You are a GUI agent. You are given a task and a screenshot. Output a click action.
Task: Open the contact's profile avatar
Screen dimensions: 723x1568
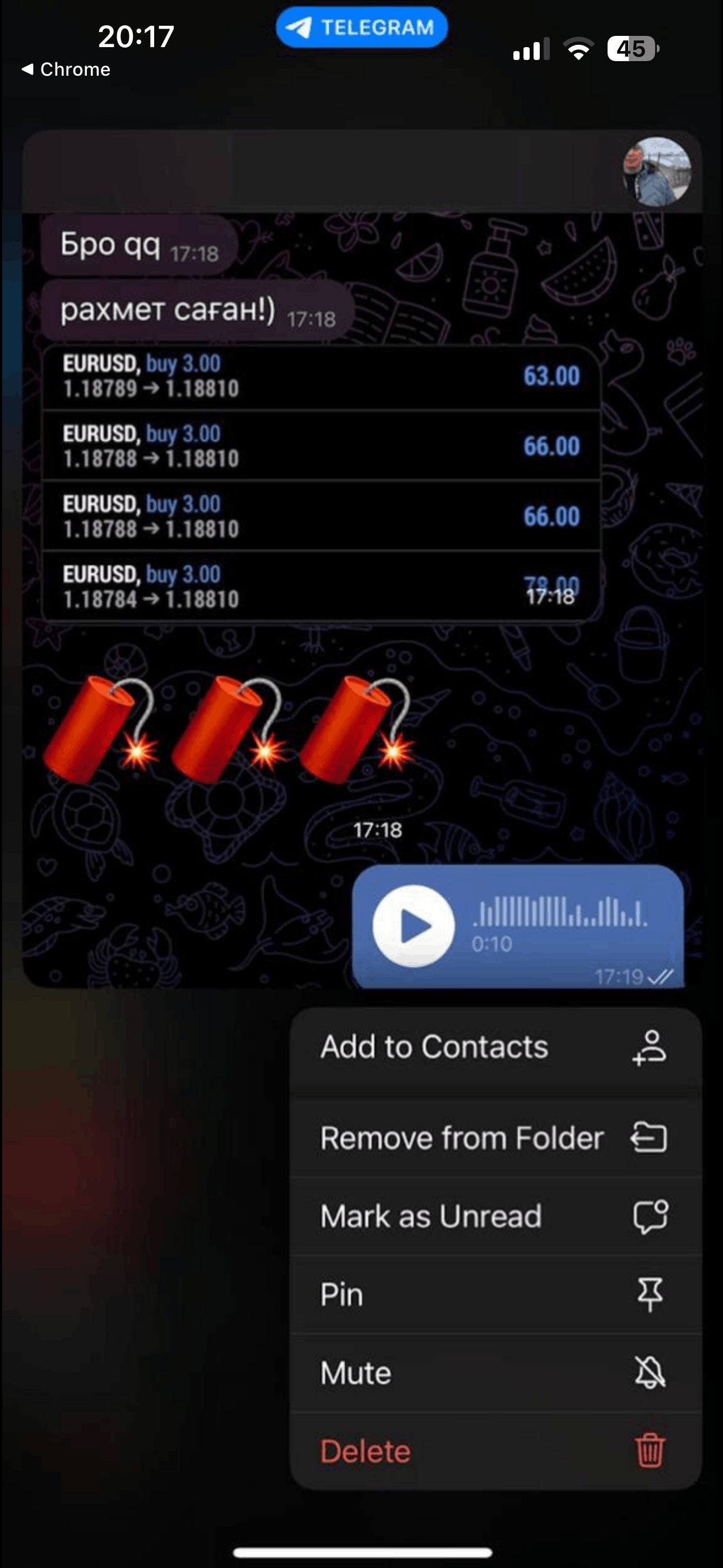656,172
